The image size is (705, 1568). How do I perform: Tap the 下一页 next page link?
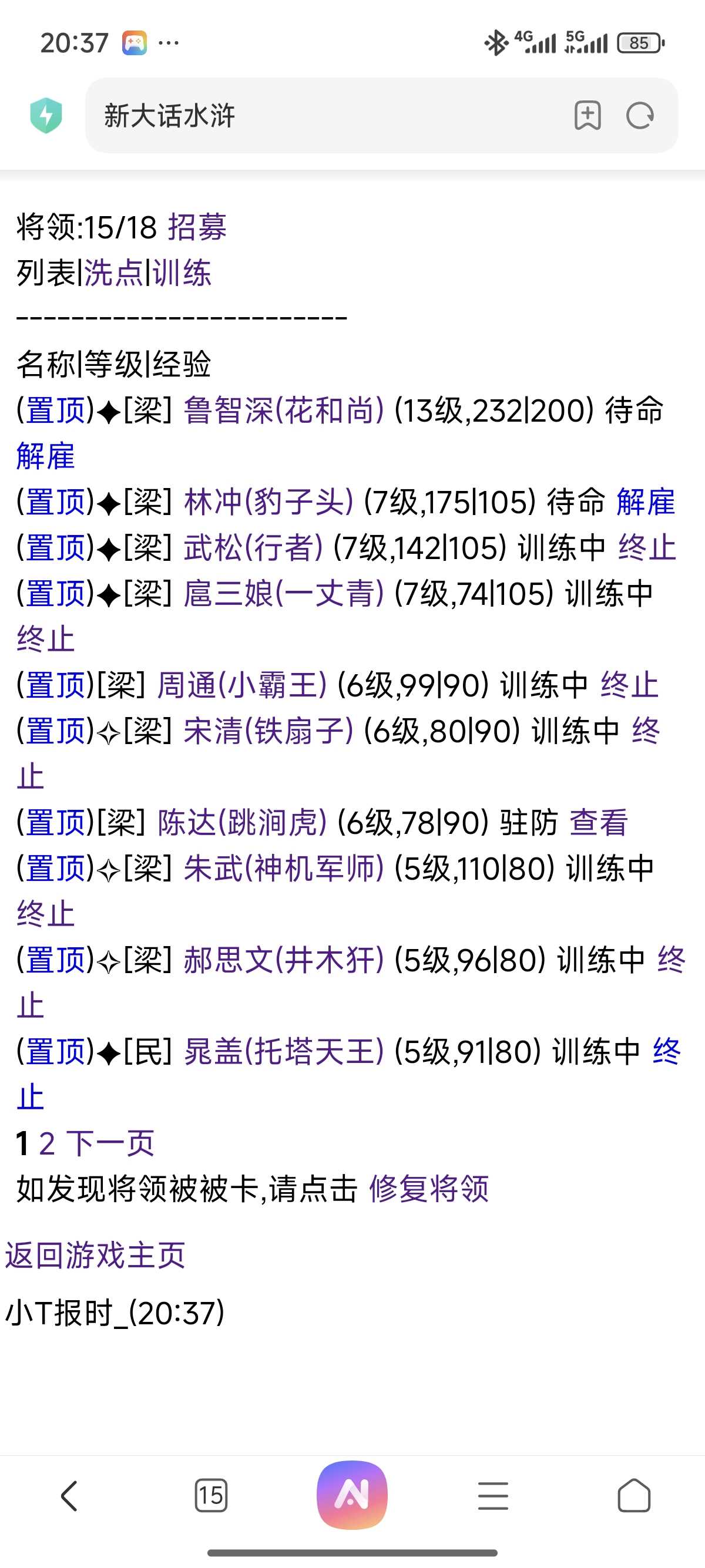[x=110, y=1143]
